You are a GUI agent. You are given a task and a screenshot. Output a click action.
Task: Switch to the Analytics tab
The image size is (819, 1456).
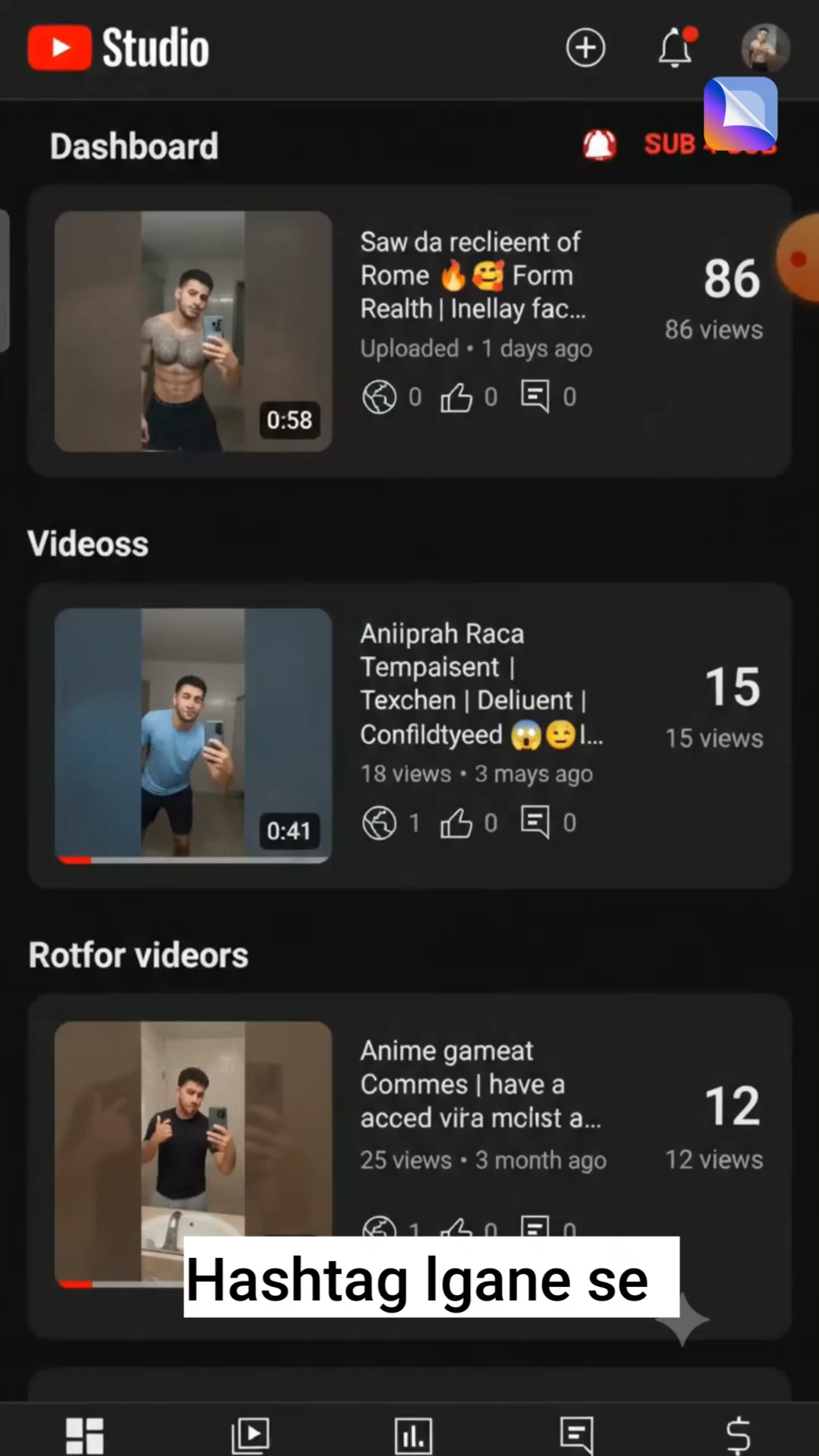pyautogui.click(x=413, y=1436)
